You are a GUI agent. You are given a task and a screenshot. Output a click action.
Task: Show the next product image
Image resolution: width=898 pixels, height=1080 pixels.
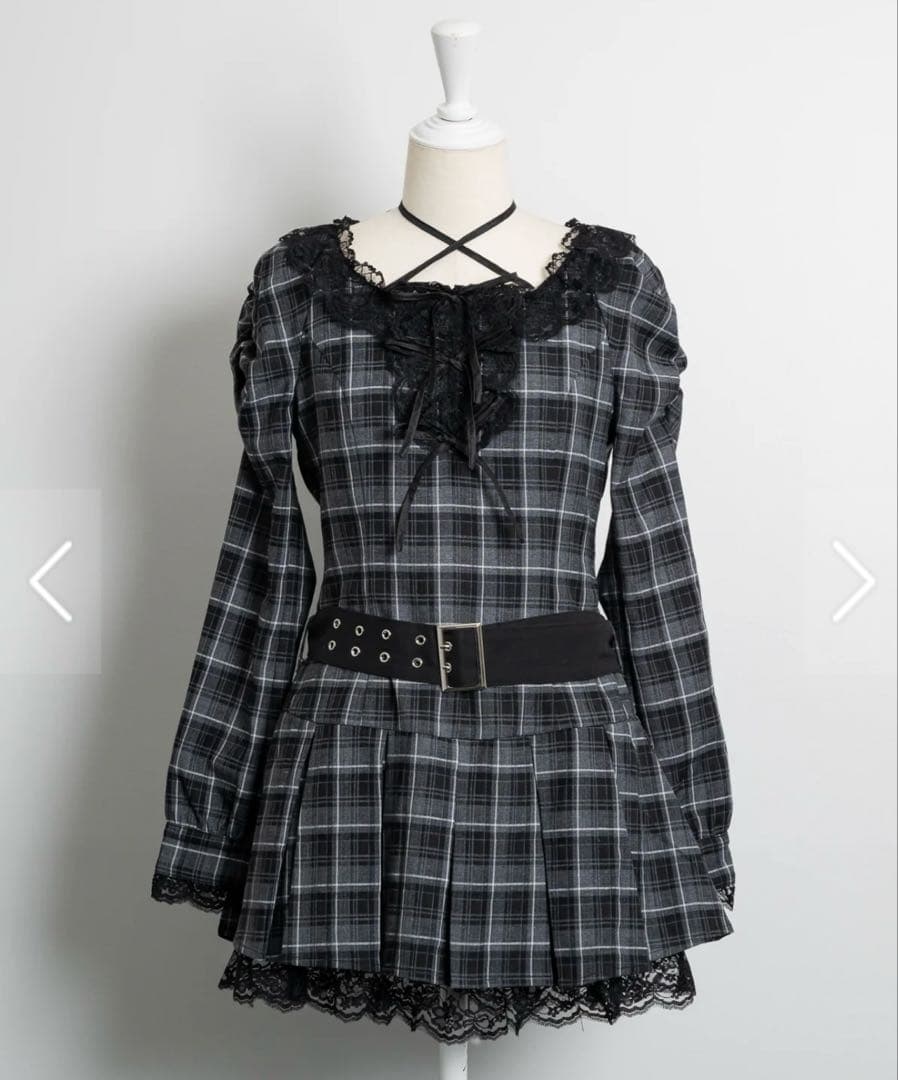coord(853,581)
